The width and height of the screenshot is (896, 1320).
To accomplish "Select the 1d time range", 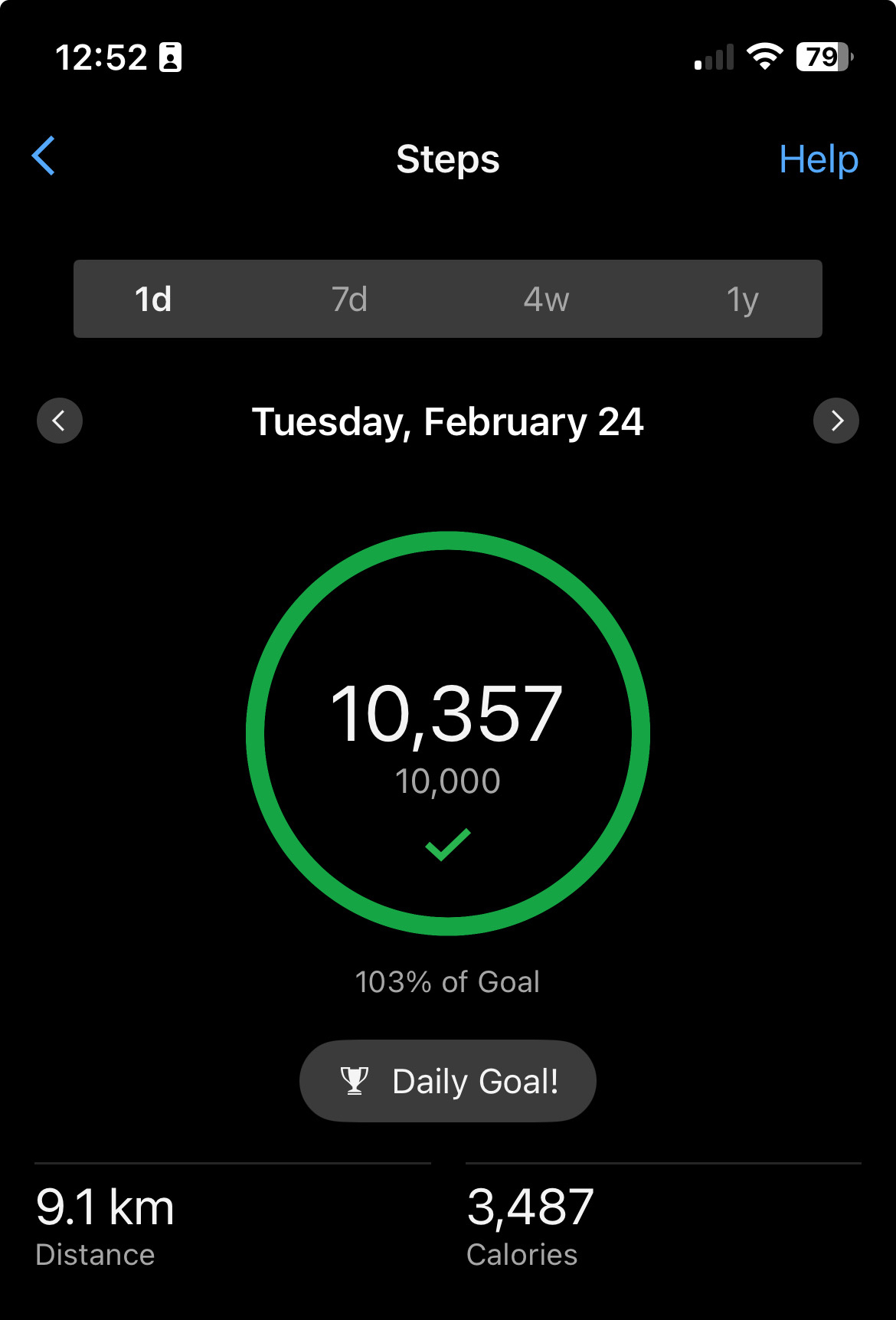I will tap(153, 299).
